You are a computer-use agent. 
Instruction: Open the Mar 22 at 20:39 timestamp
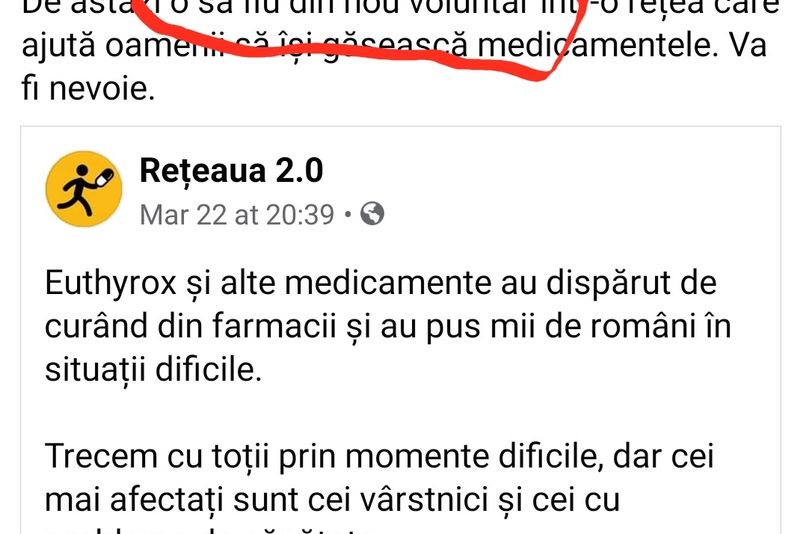[x=236, y=214]
